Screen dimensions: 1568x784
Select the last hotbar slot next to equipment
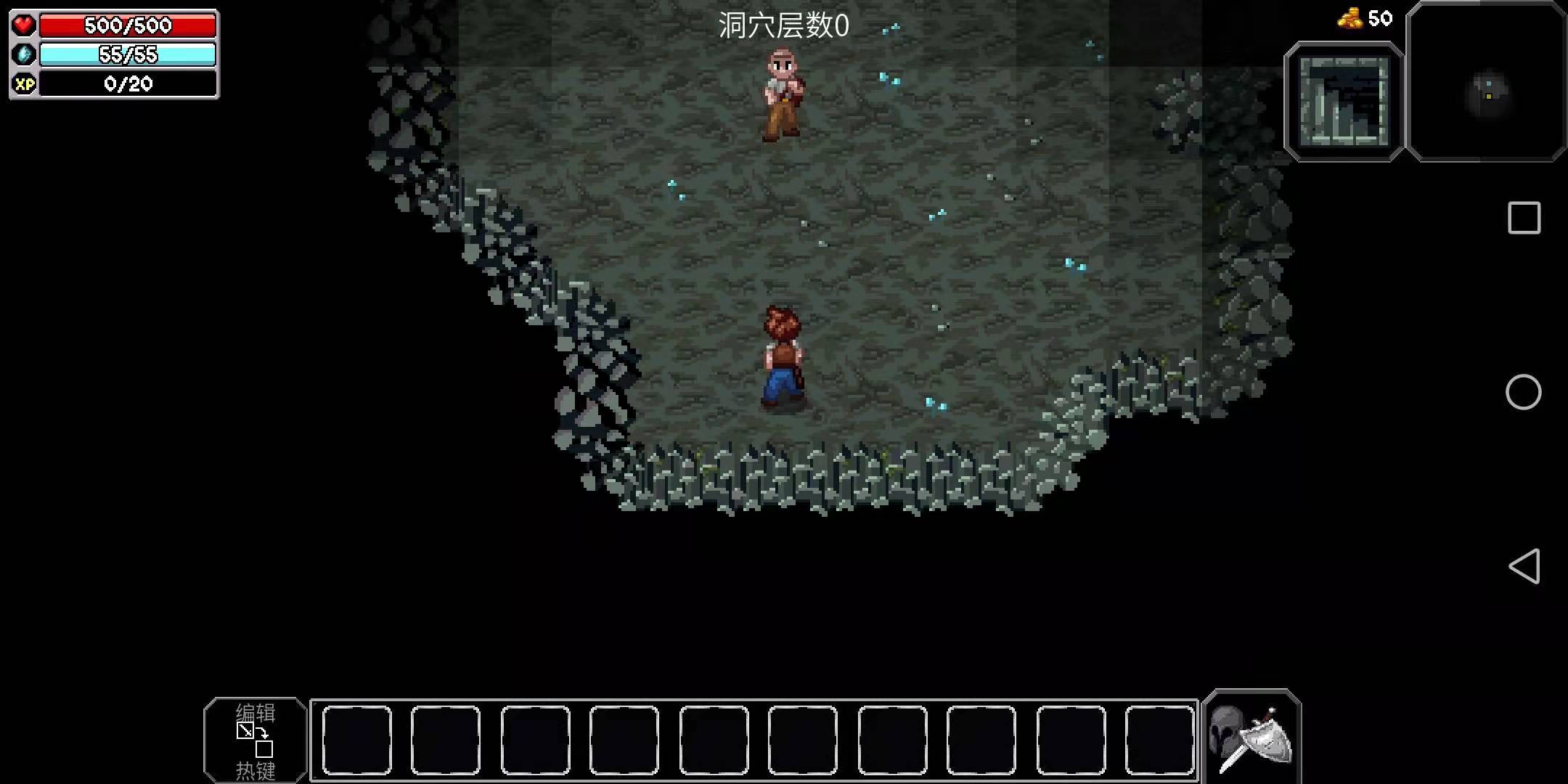click(1159, 740)
